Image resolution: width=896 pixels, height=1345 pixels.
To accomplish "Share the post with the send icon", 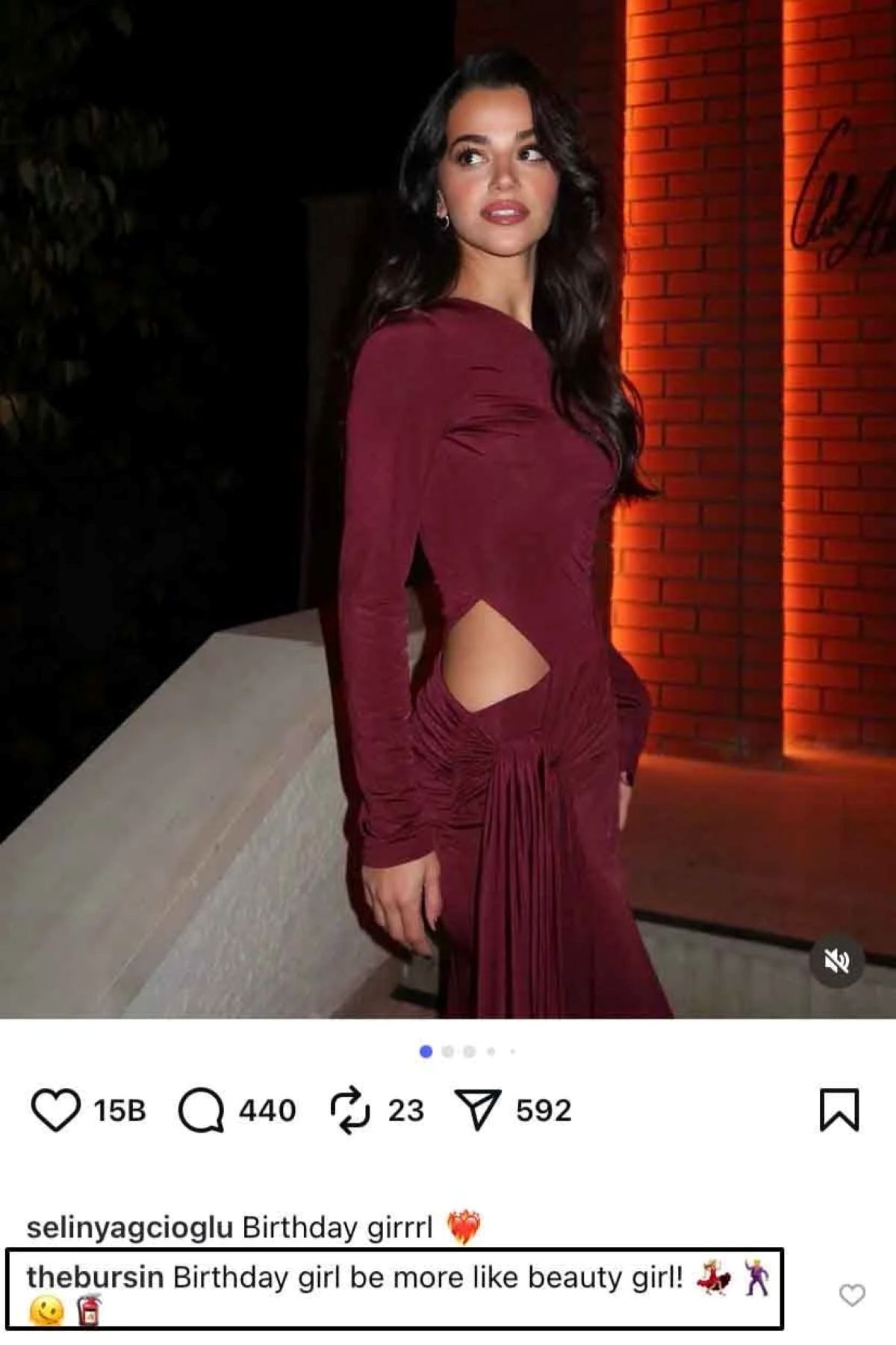I will tap(476, 1111).
